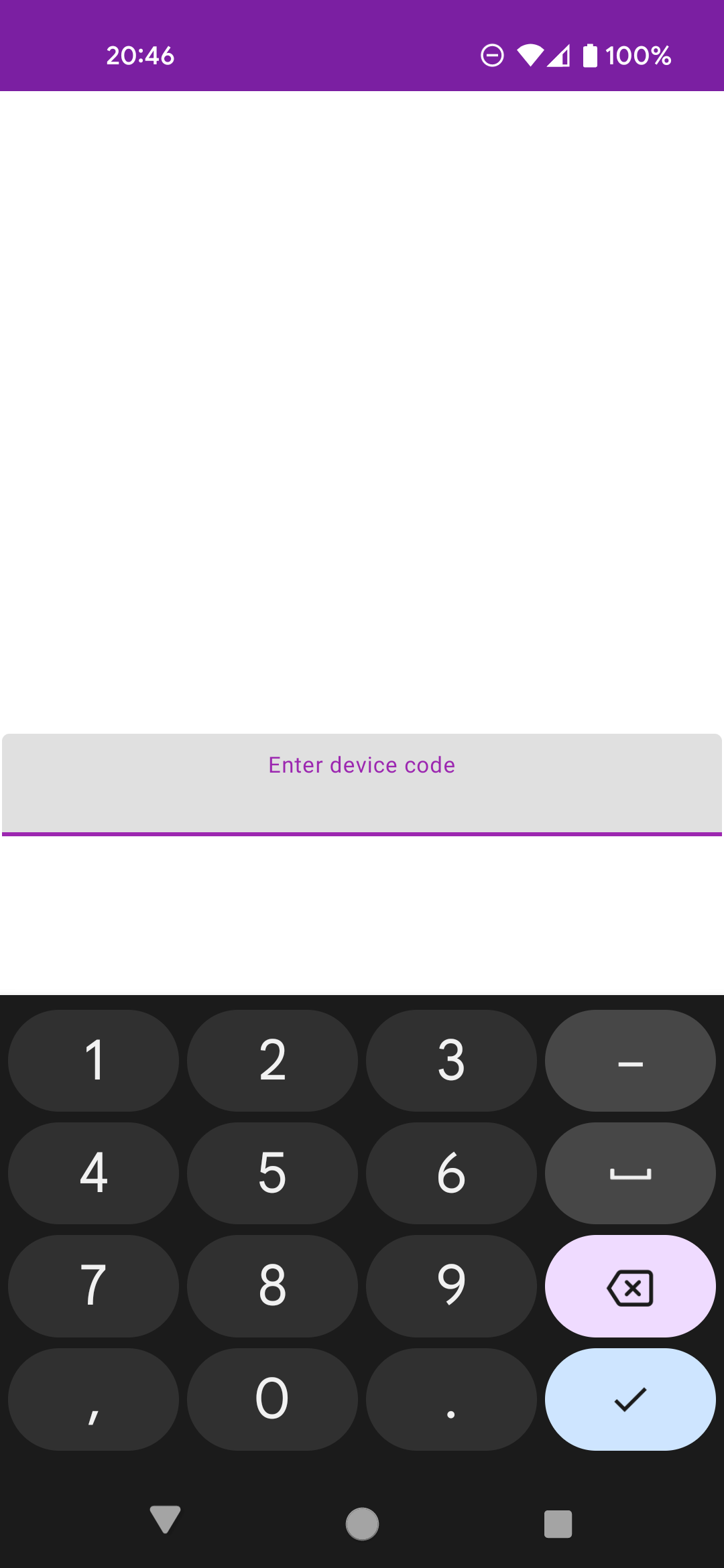Go back using the navigation bar arrow

click(x=165, y=1520)
